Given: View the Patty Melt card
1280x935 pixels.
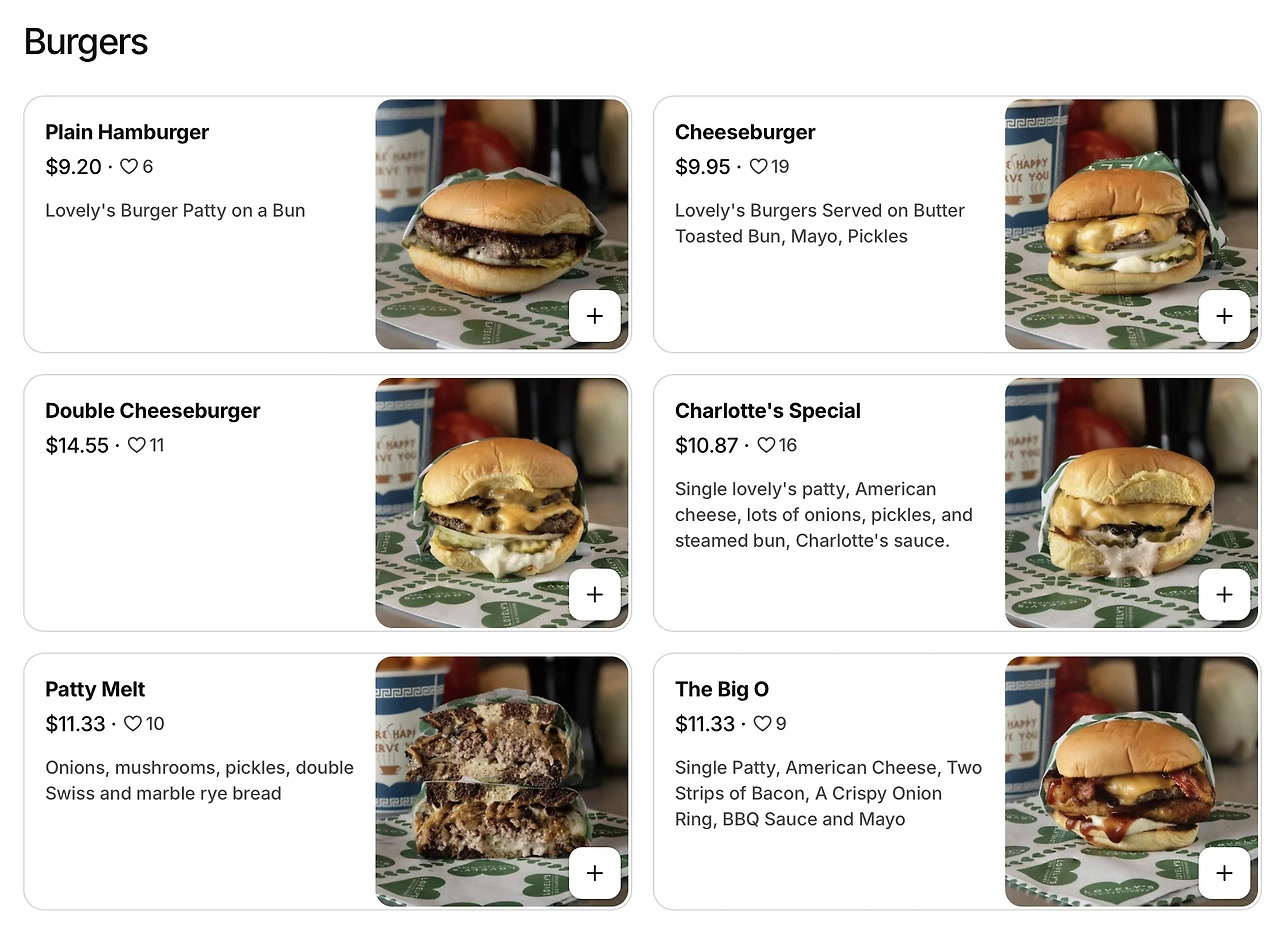Looking at the screenshot, I should click(327, 781).
